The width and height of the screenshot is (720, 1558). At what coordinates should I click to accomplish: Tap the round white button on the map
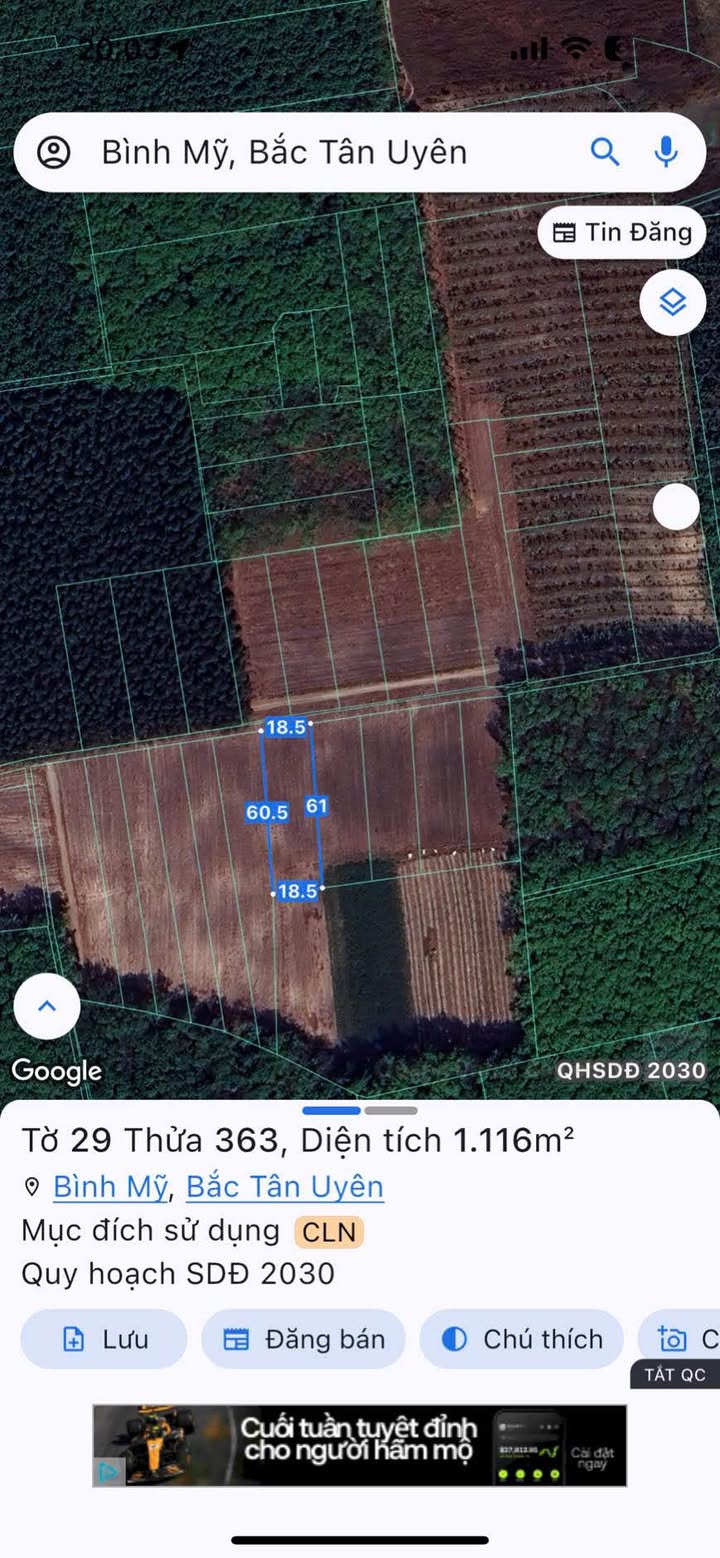point(676,507)
